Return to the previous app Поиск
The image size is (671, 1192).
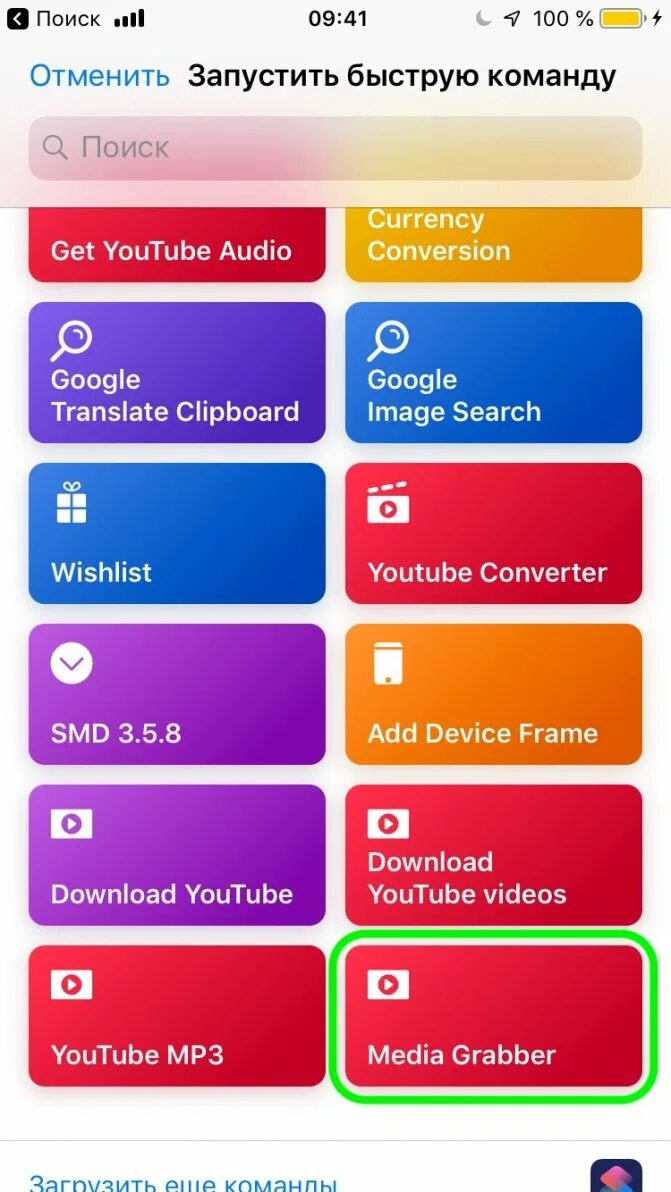(55, 19)
